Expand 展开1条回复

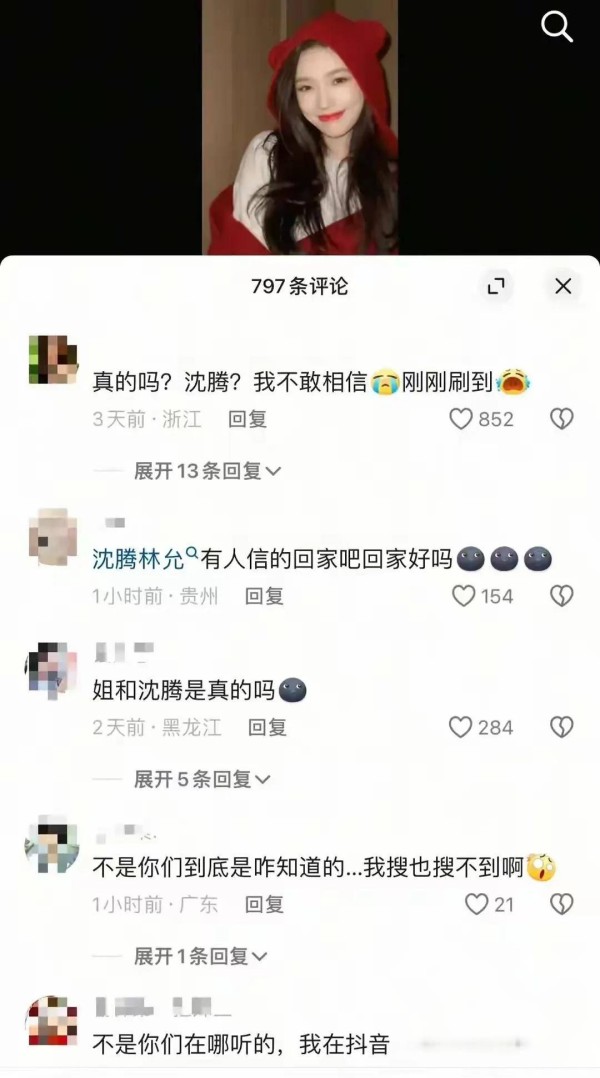(201, 956)
